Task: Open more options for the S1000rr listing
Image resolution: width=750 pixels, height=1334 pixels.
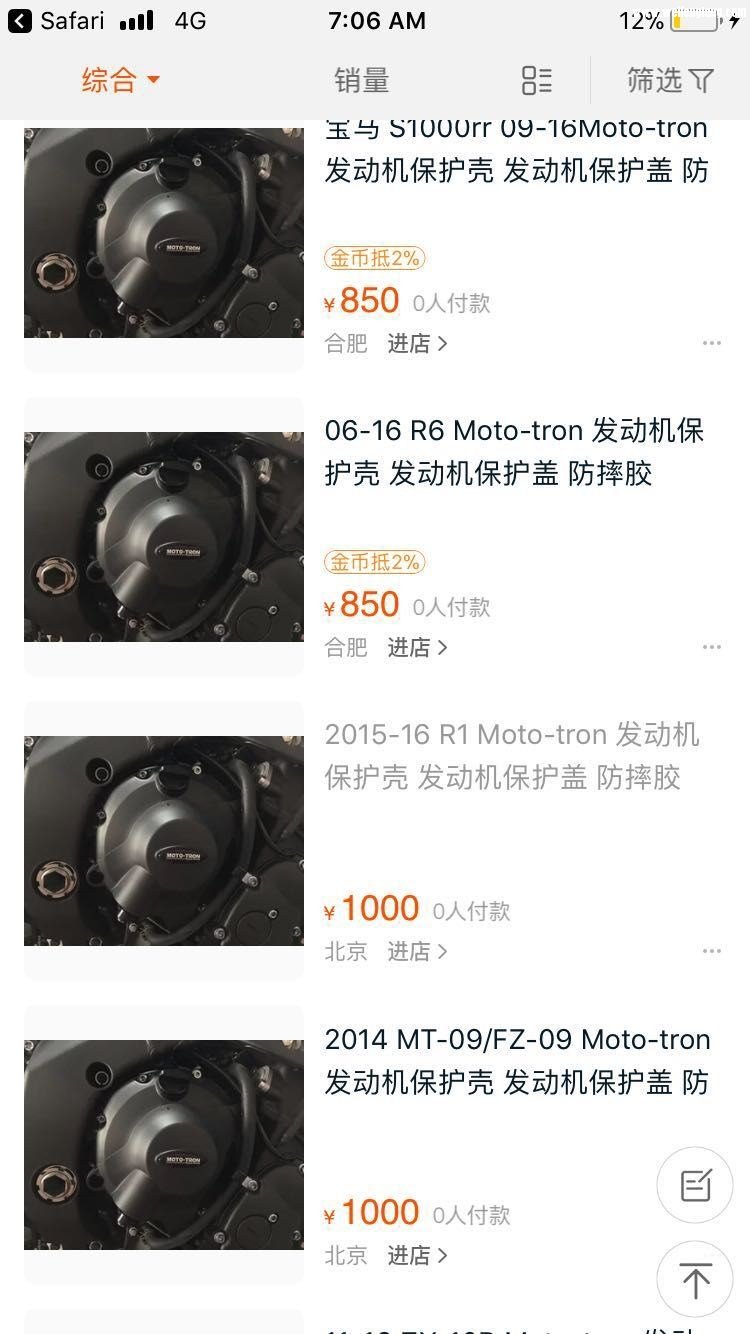Action: 712,341
